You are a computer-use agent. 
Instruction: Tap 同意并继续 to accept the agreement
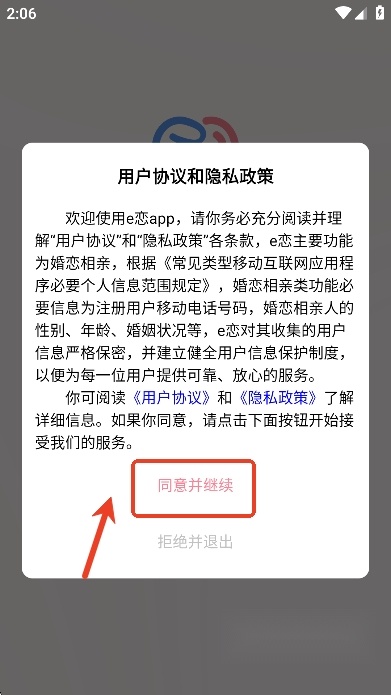click(195, 486)
